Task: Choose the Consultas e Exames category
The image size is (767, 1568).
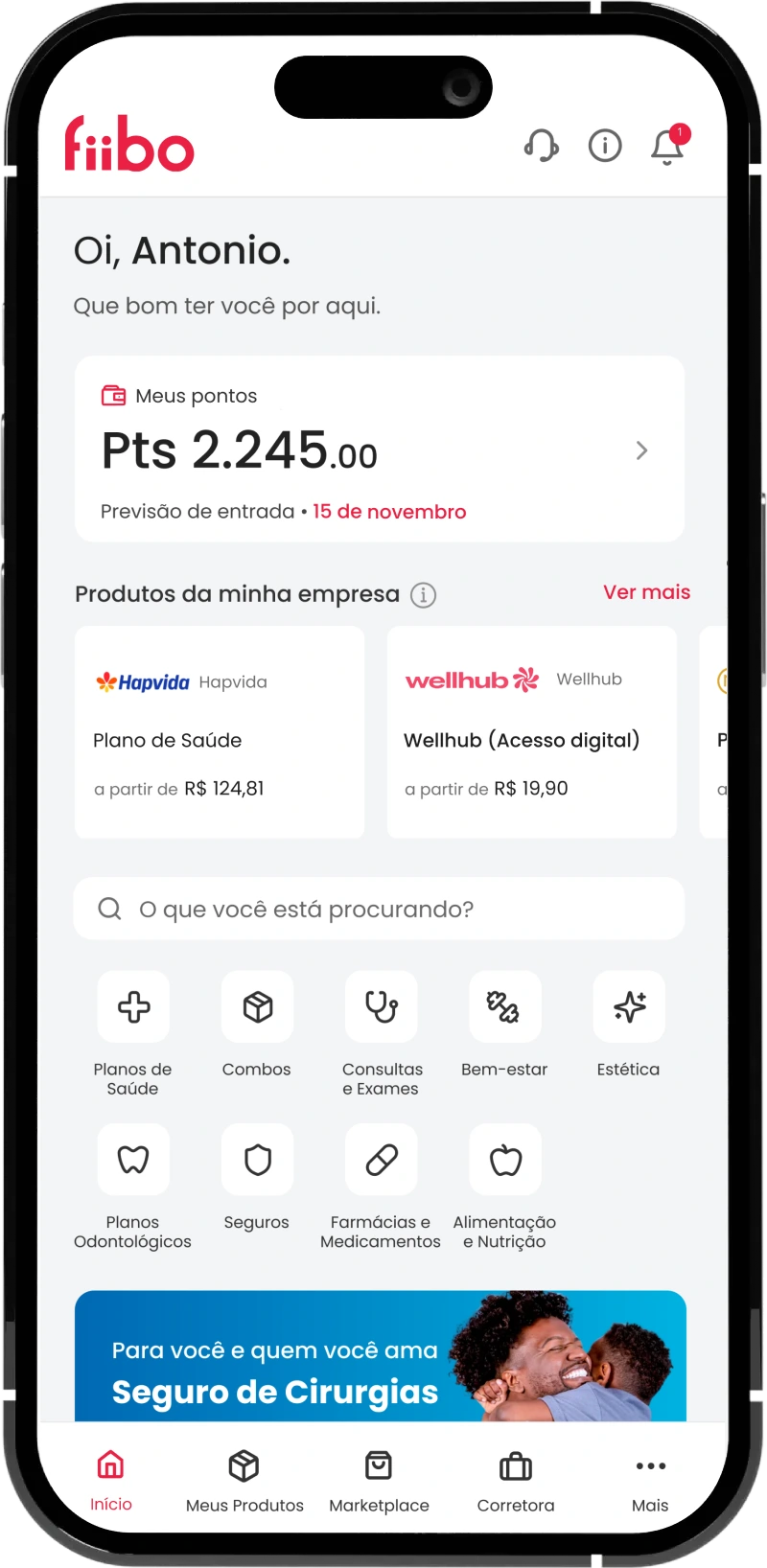Action: point(381,1007)
